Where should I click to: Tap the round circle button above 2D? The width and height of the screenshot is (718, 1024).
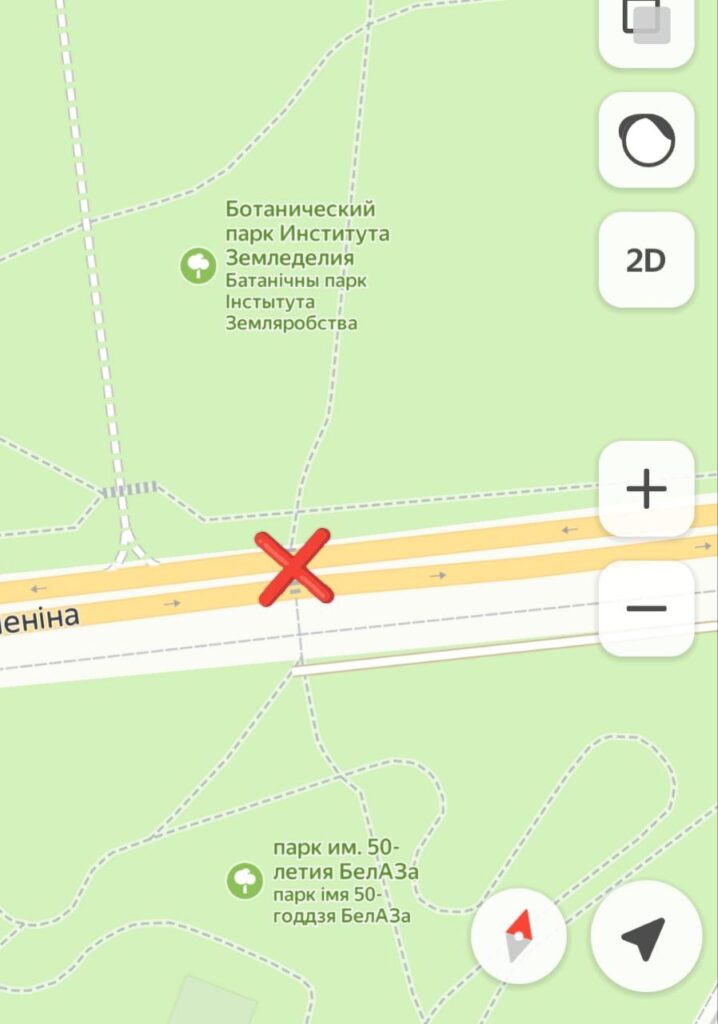pos(646,140)
